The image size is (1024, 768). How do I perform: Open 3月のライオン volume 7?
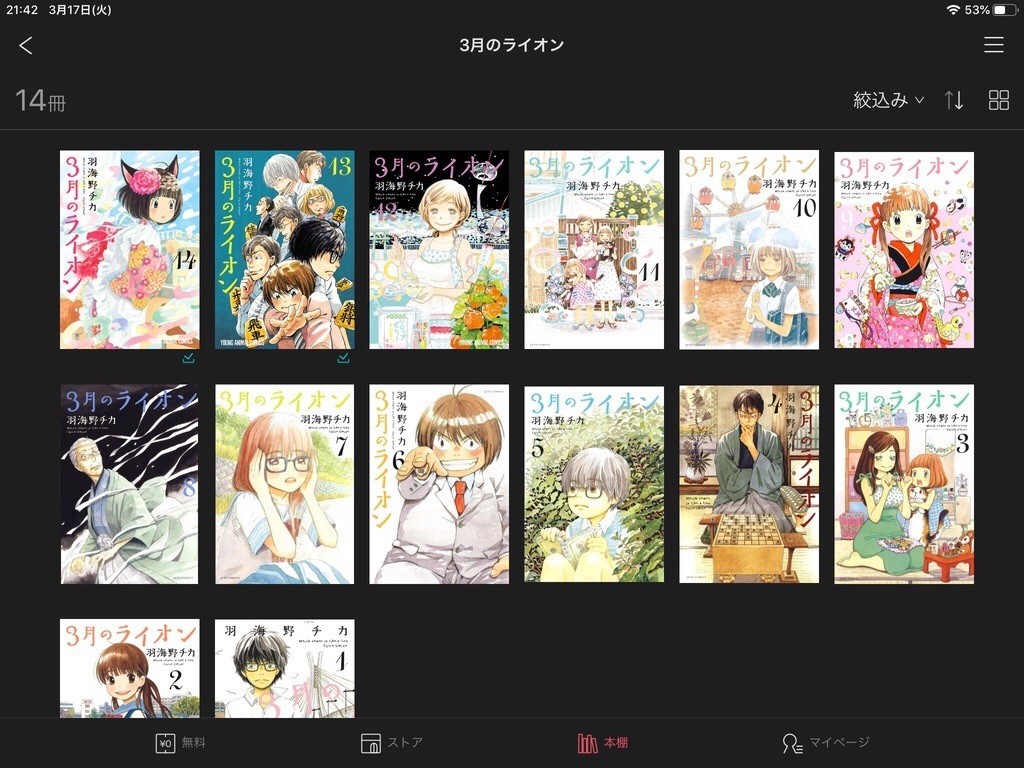284,484
